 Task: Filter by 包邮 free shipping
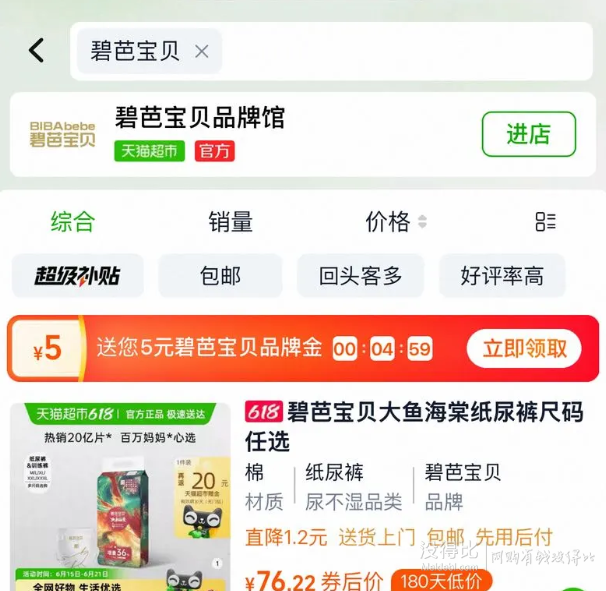[220, 276]
